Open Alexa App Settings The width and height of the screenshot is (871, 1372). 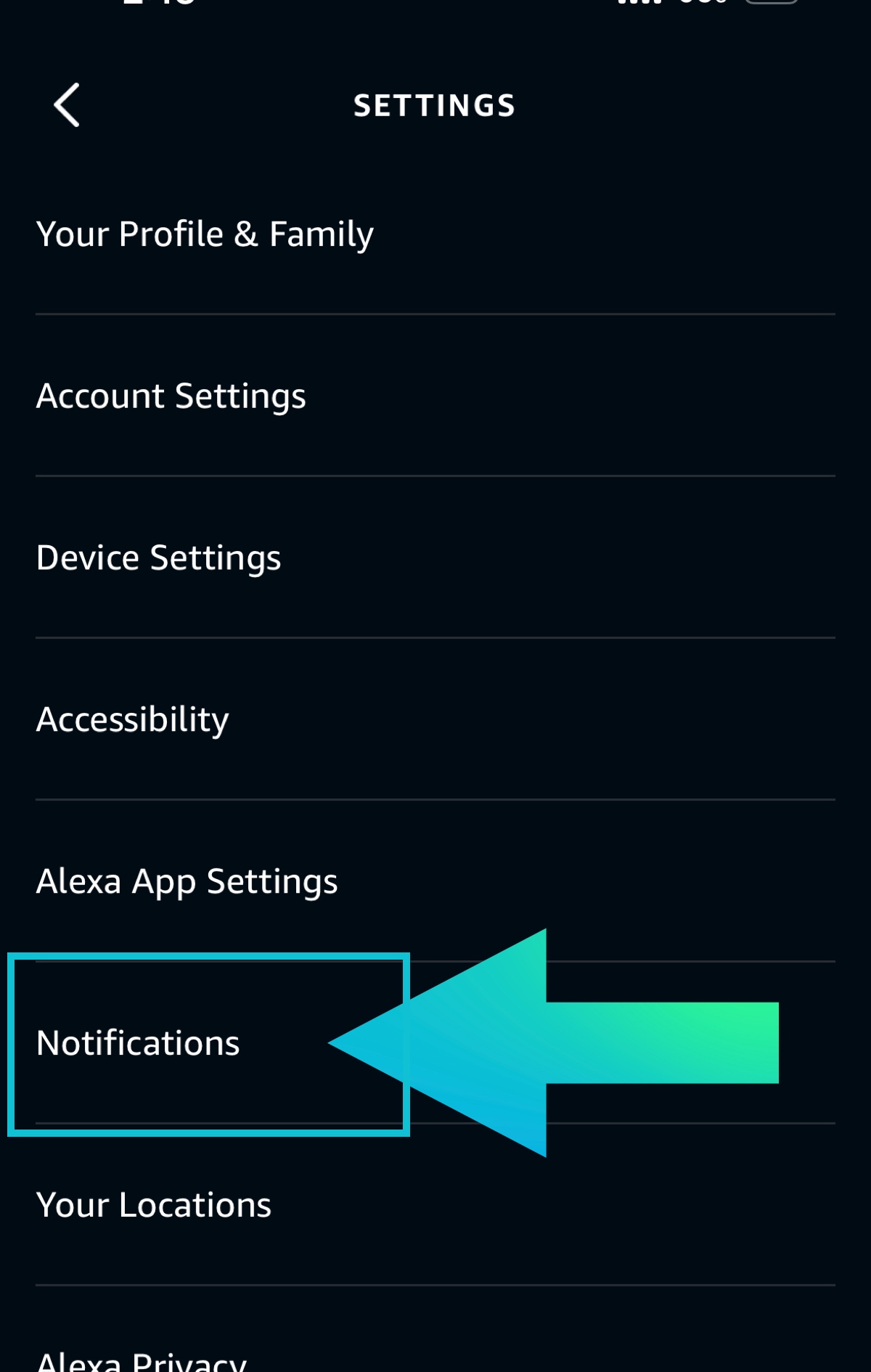click(x=187, y=882)
